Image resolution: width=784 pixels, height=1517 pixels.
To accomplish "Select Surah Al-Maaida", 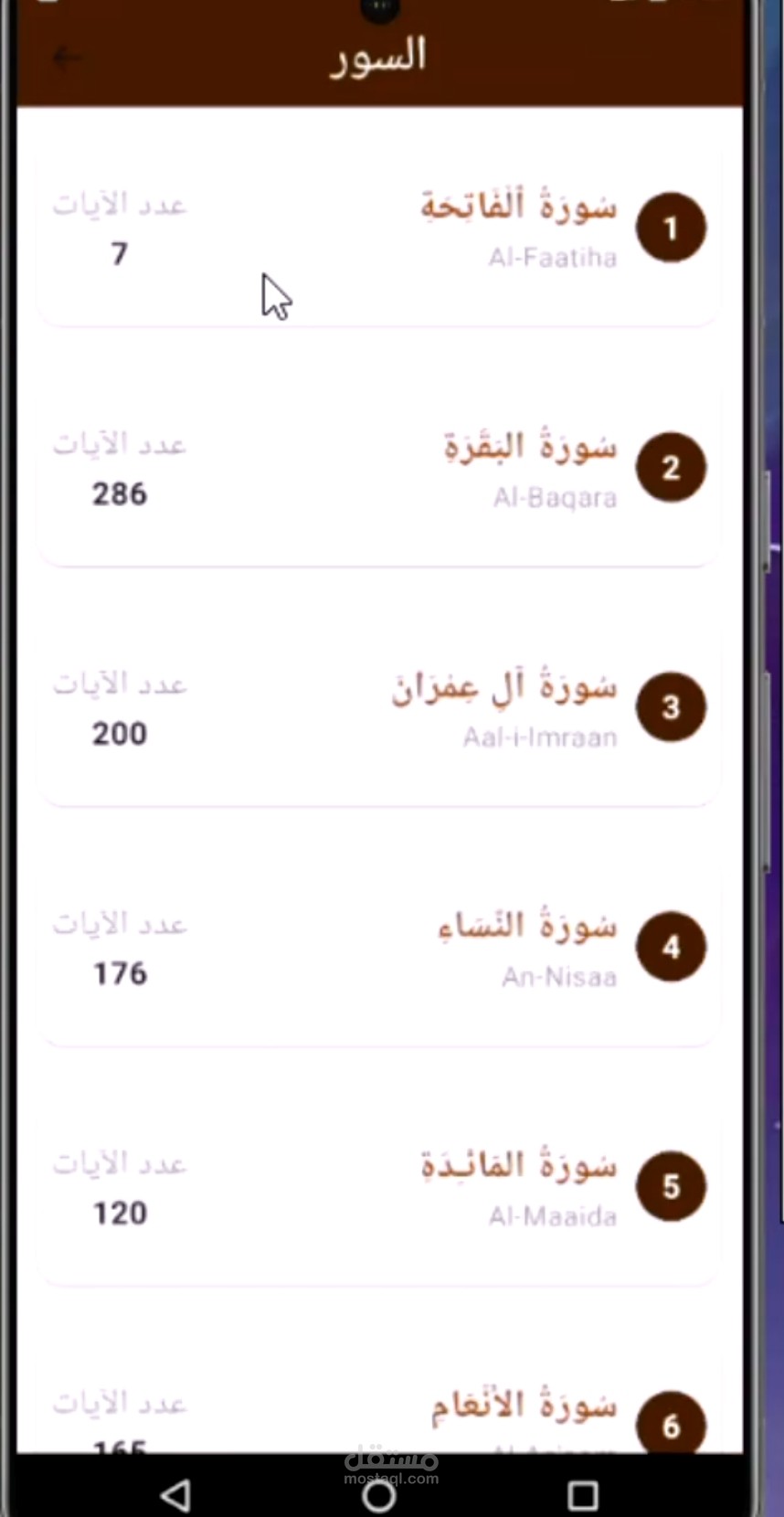I will pos(378,1188).
